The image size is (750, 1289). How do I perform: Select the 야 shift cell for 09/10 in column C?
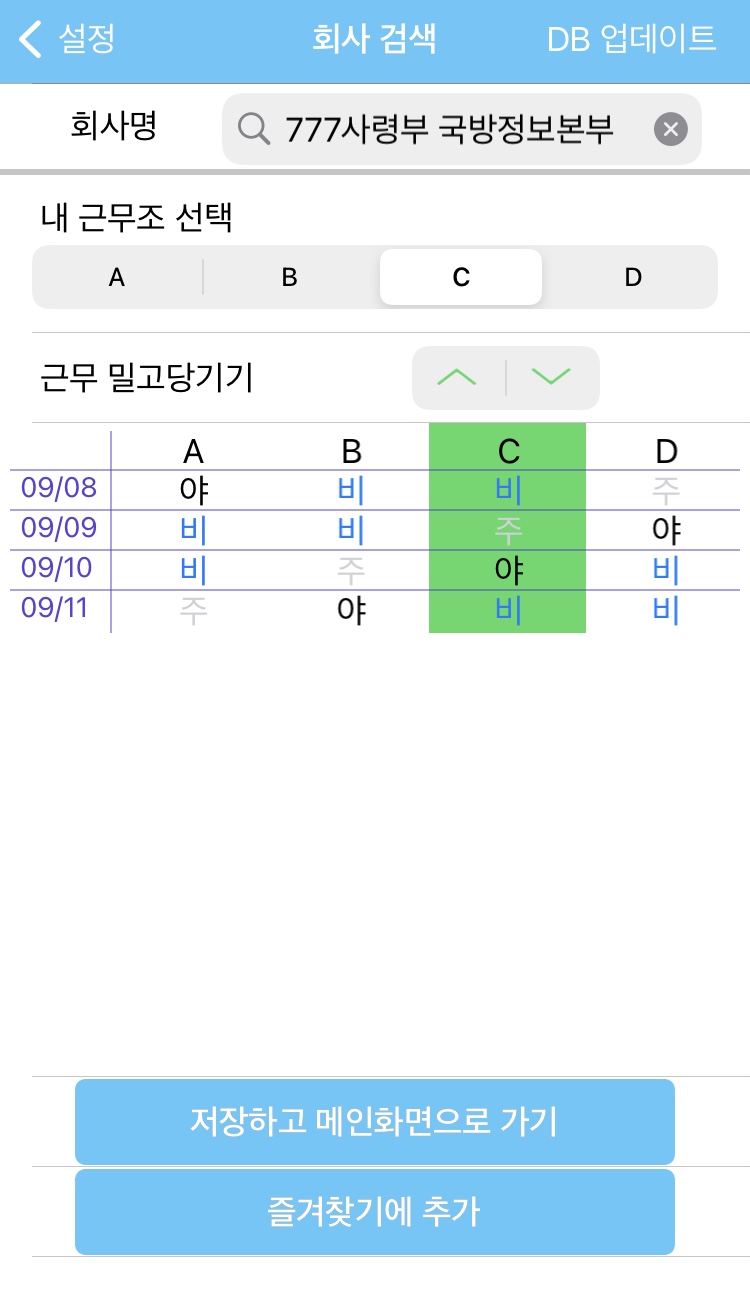507,570
